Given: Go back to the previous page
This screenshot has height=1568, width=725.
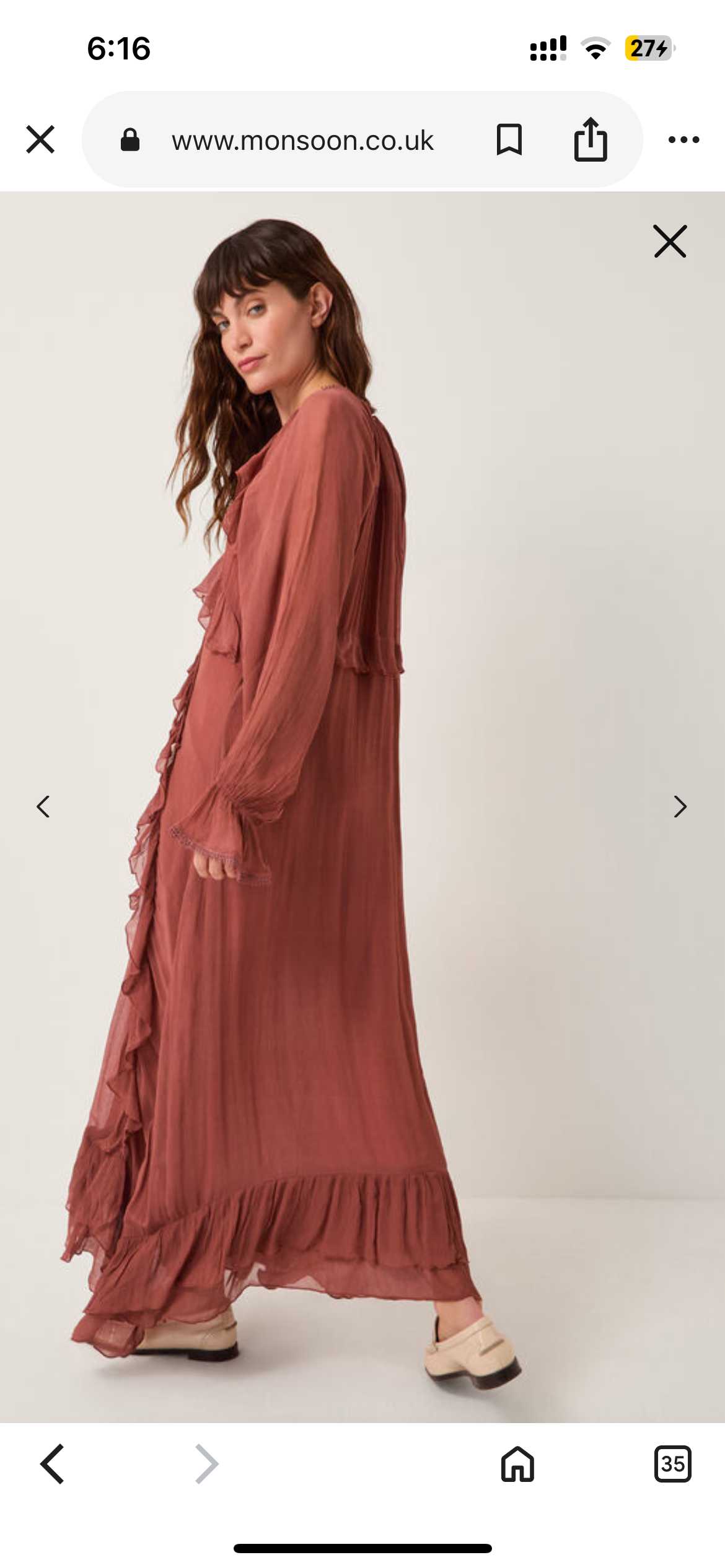Looking at the screenshot, I should tap(52, 1464).
